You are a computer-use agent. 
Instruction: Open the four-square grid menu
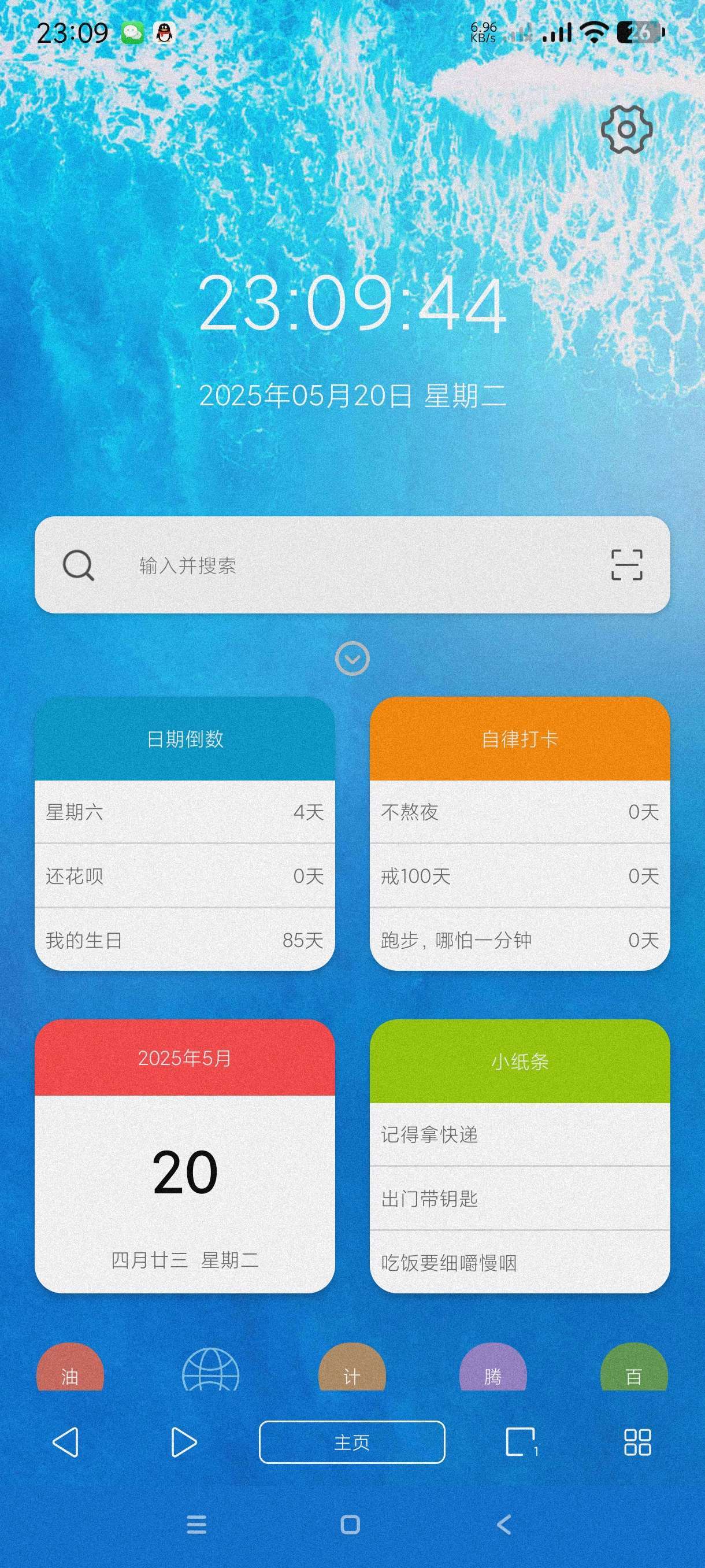click(637, 1442)
